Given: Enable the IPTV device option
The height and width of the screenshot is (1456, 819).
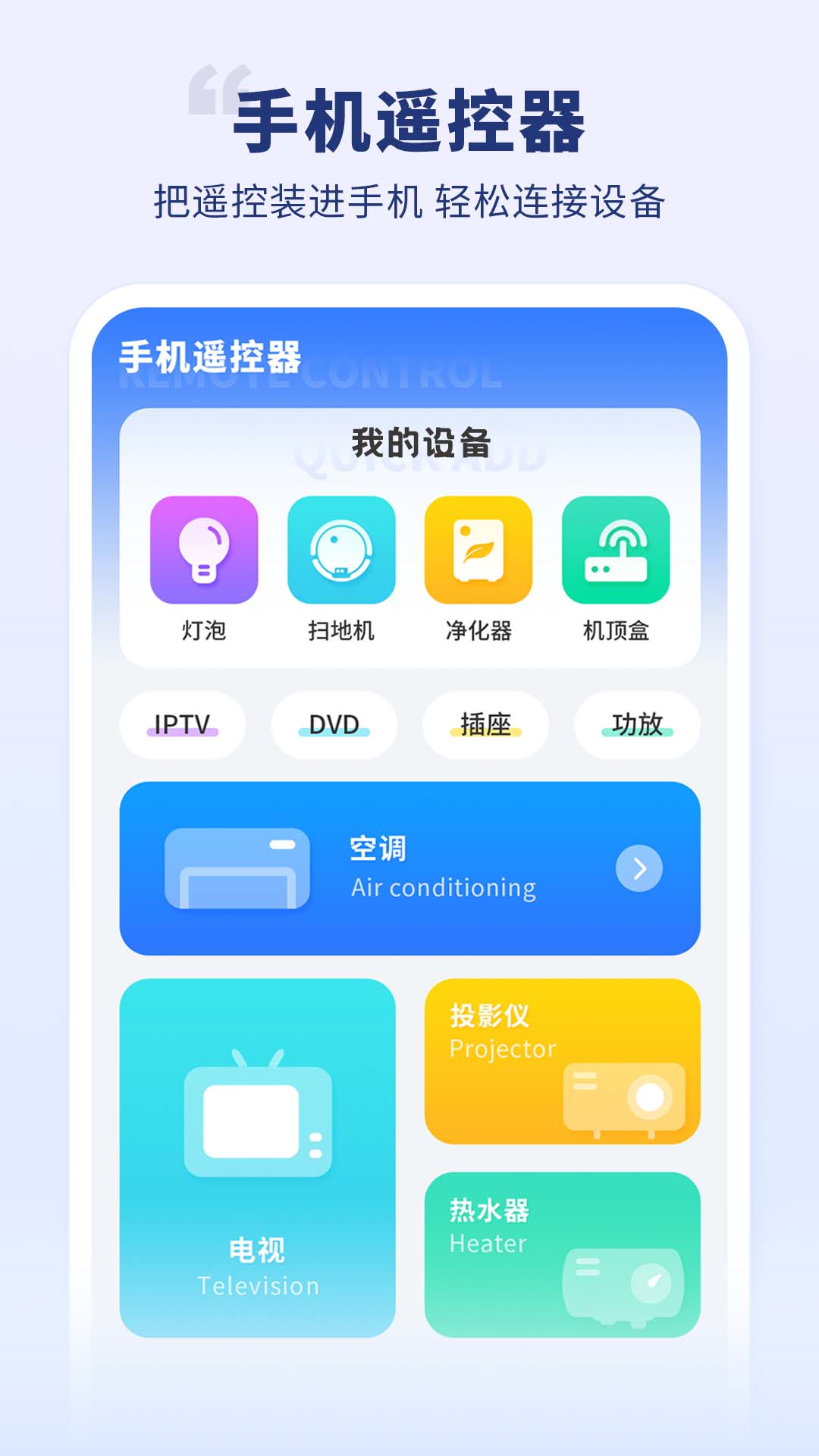Looking at the screenshot, I should pyautogui.click(x=180, y=725).
